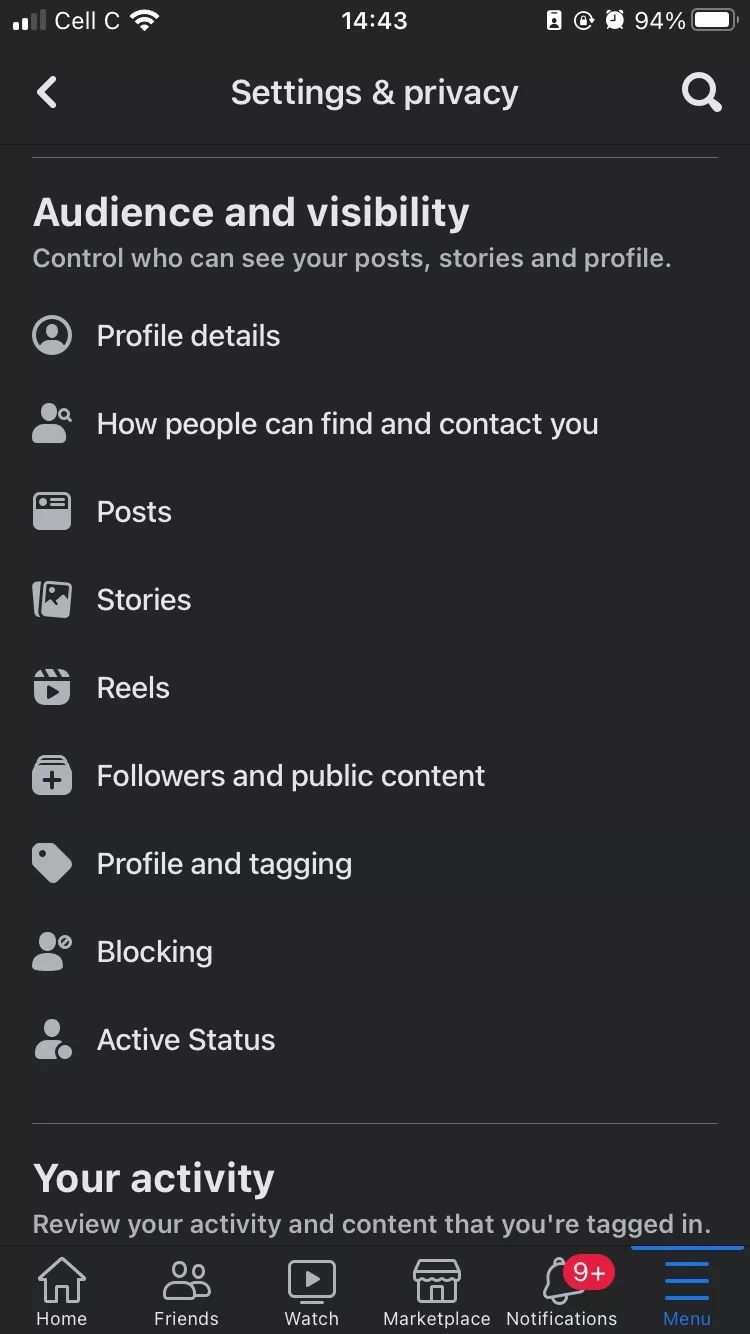
Task: Open Active Status settings
Action: click(x=186, y=1040)
